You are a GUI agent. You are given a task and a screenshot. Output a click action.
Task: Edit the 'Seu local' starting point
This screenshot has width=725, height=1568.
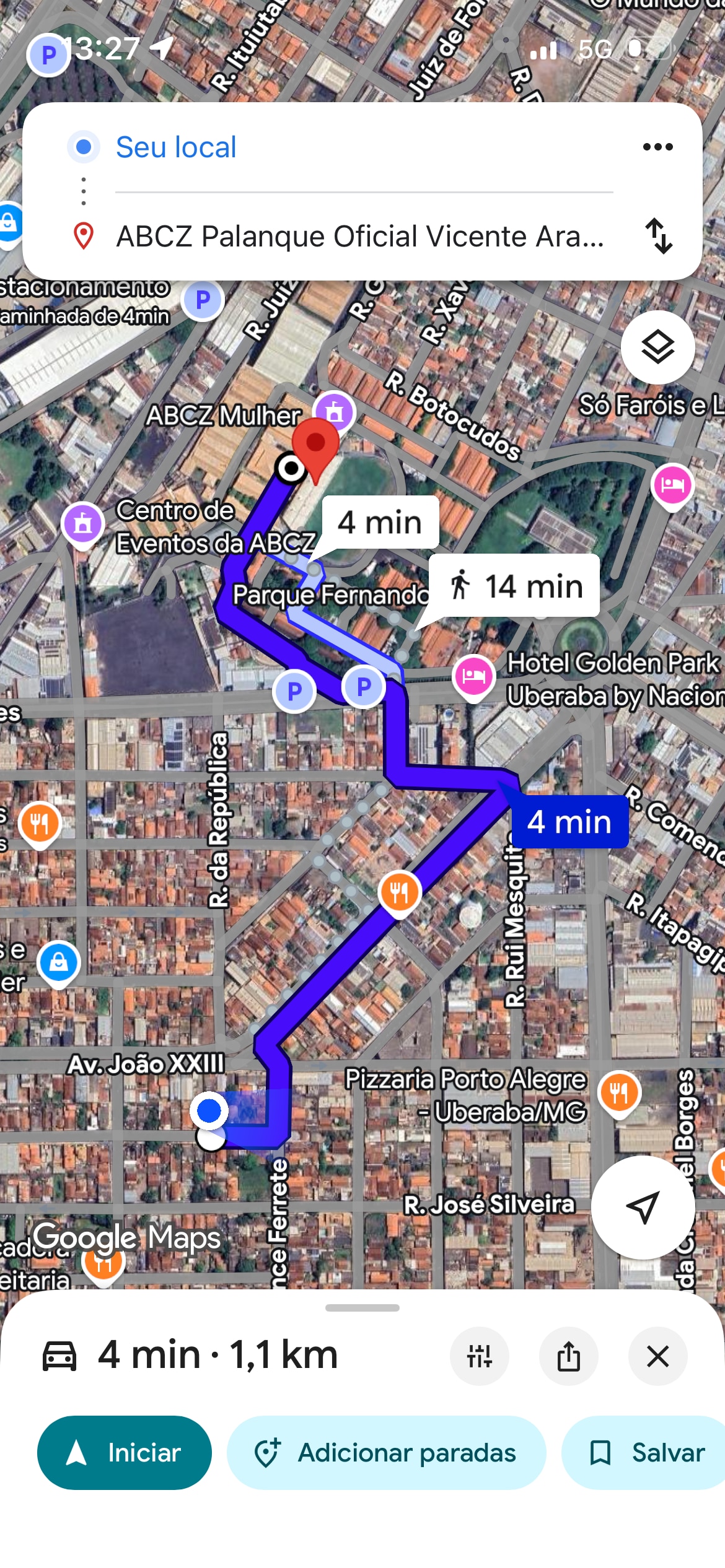(177, 147)
